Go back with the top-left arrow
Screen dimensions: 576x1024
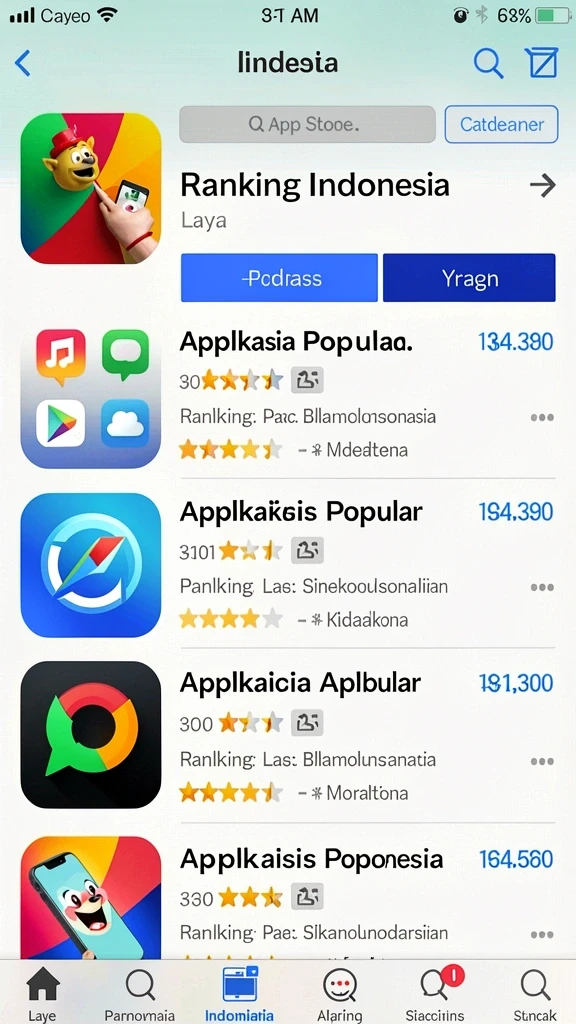(22, 64)
